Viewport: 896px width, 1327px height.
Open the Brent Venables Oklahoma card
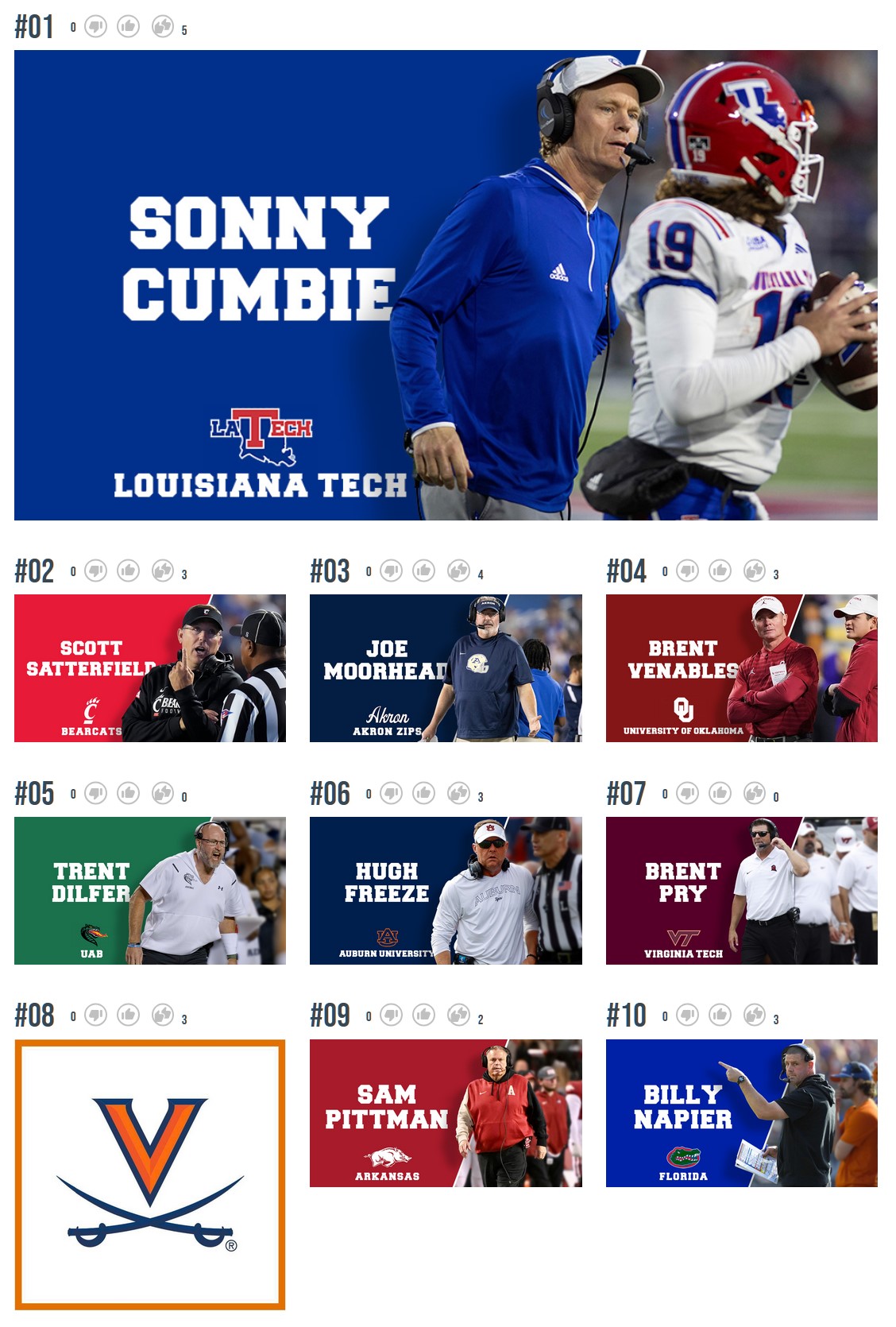(741, 667)
